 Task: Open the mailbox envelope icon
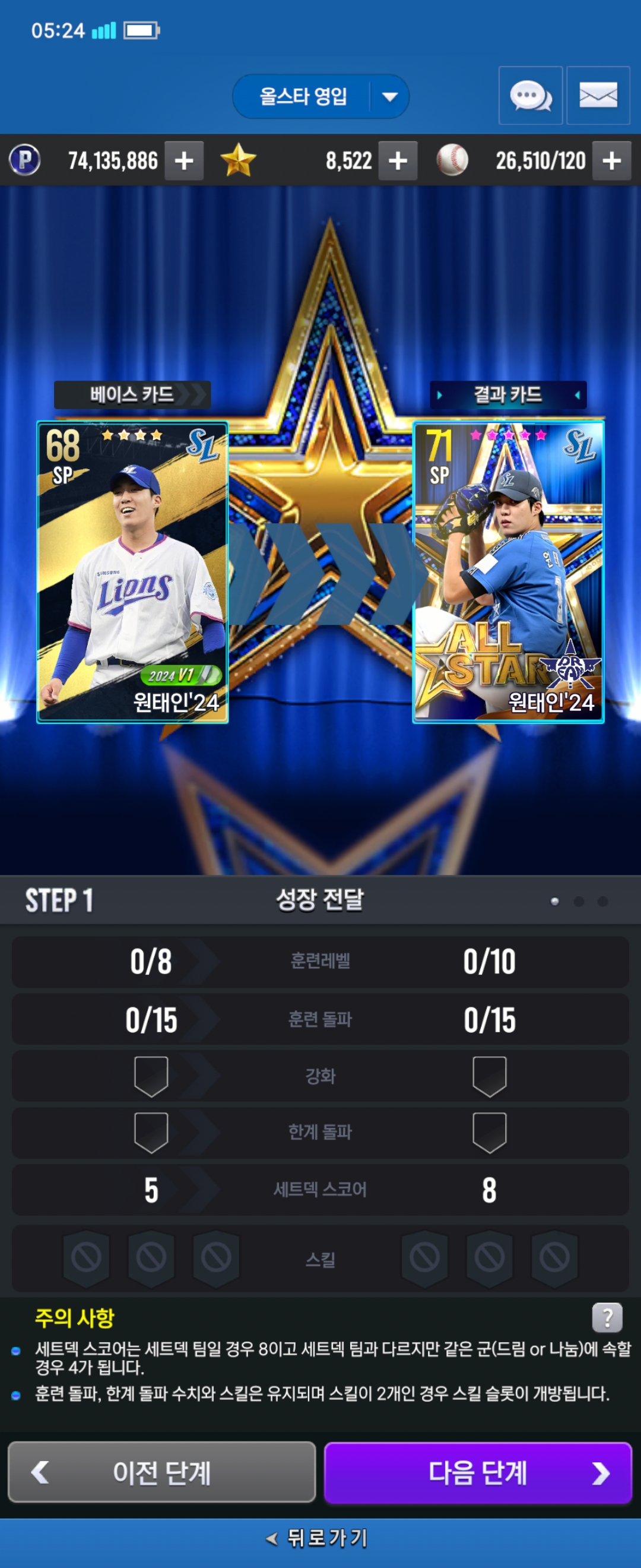point(598,96)
